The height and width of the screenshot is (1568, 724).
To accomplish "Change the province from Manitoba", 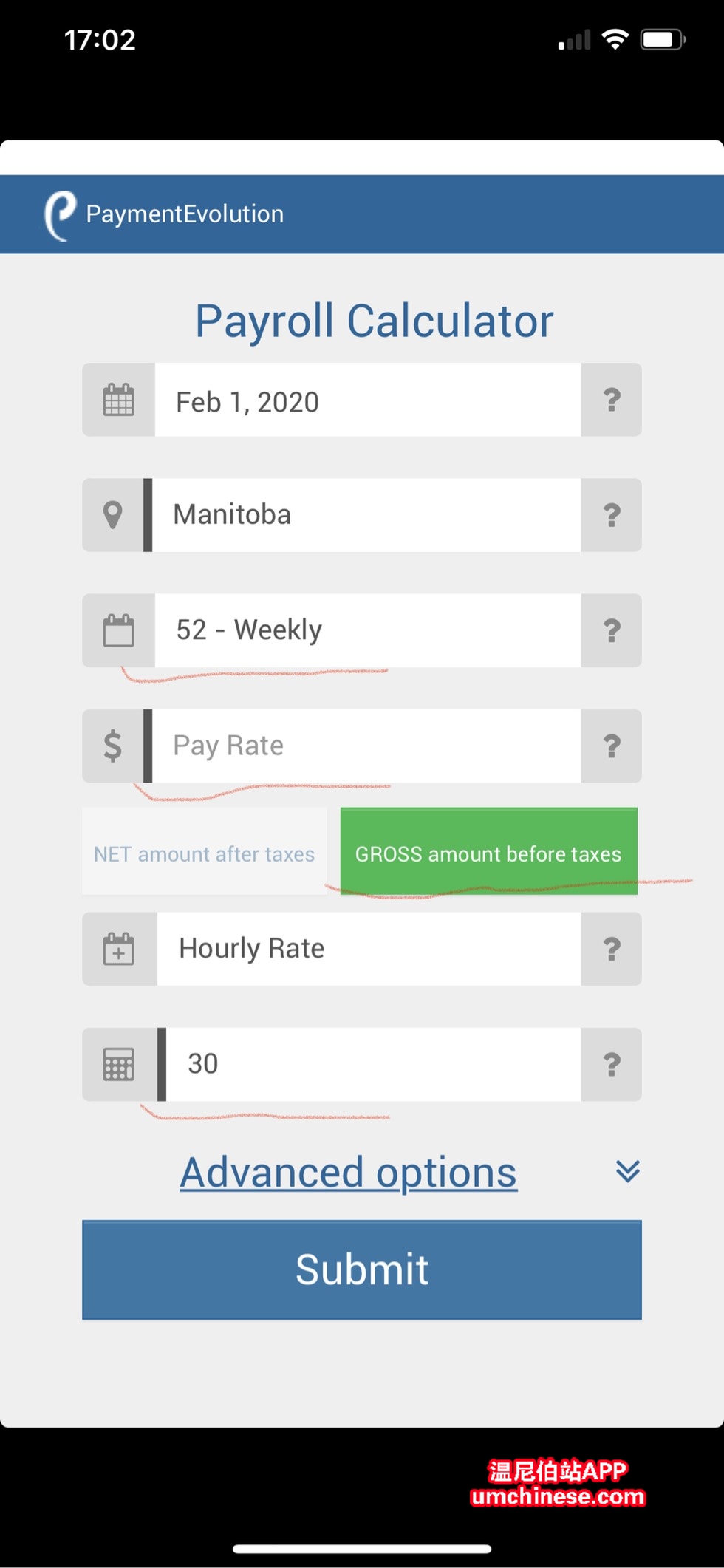I will (365, 515).
